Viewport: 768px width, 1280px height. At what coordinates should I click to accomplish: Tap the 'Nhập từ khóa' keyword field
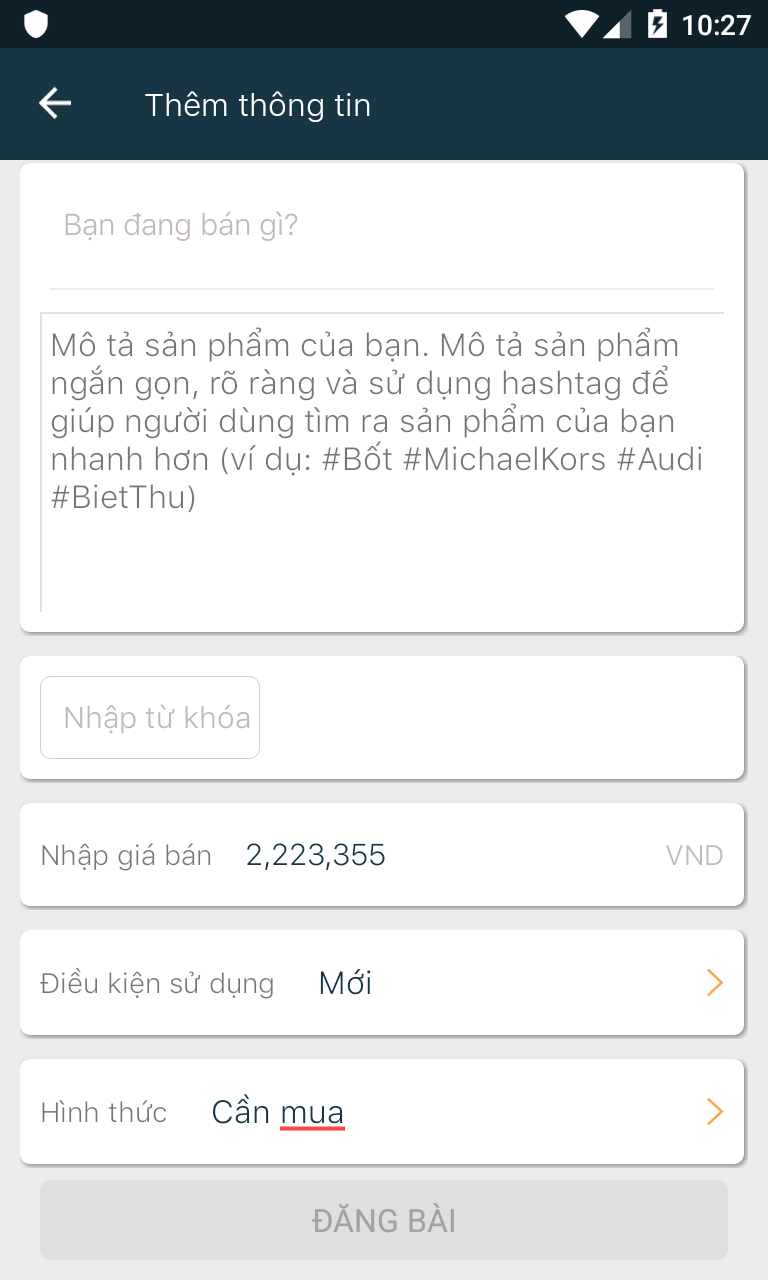150,717
